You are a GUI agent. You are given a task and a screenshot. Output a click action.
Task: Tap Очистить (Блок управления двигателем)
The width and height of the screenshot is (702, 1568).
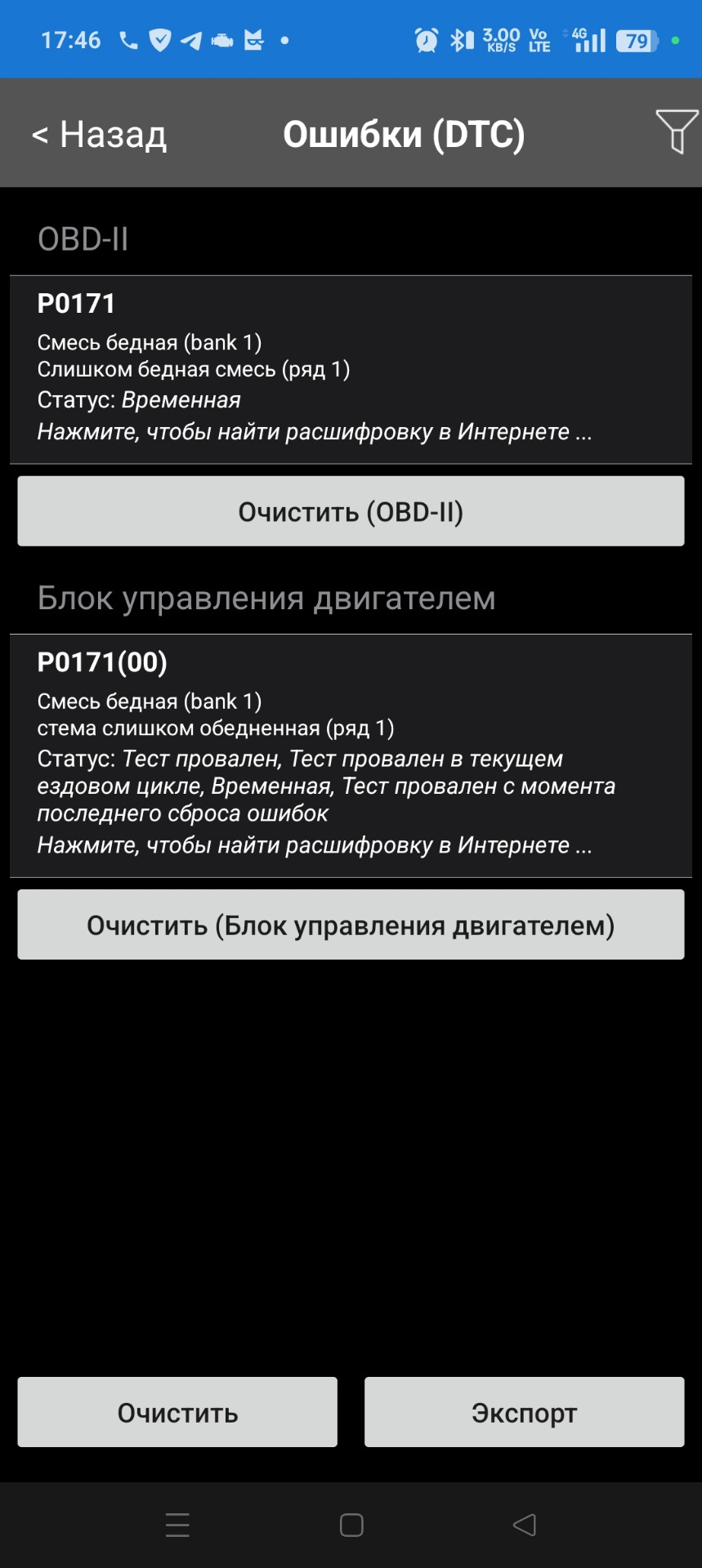351,924
